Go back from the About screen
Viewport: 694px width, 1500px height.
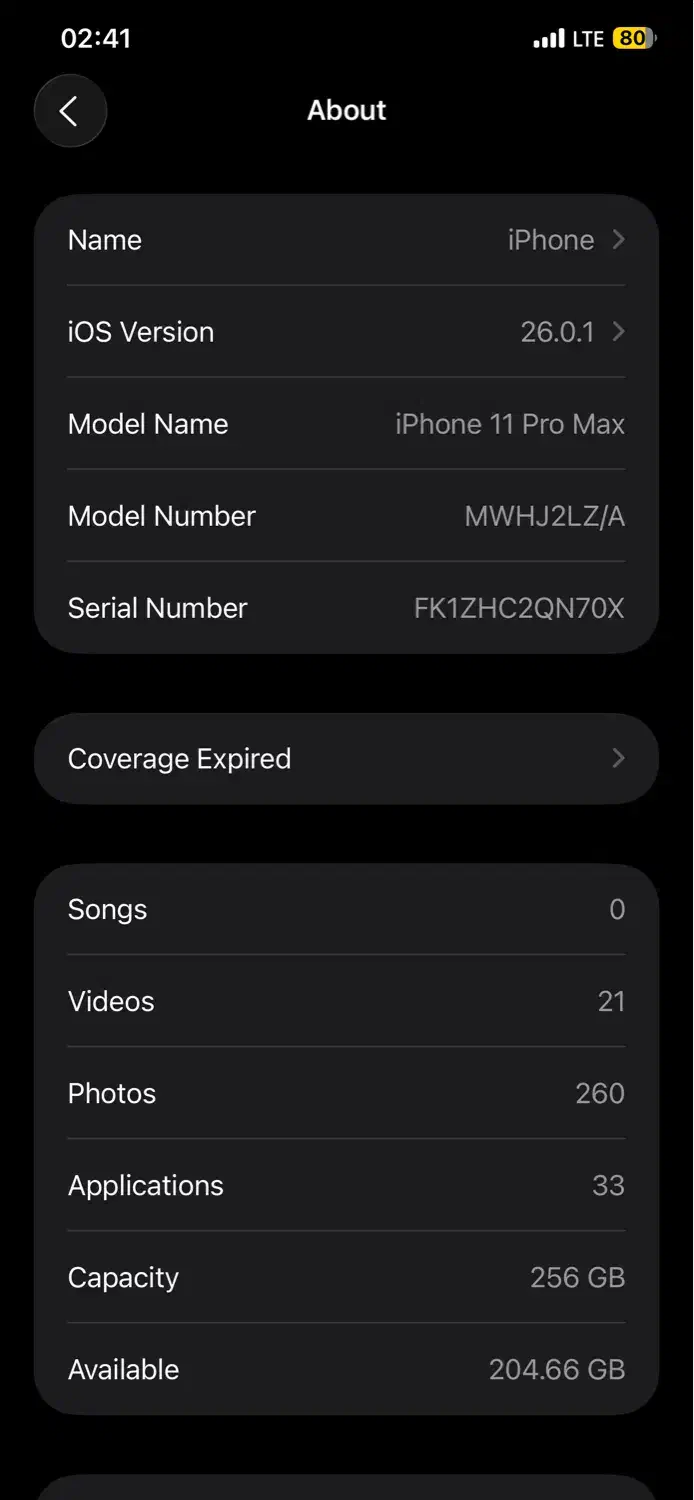tap(70, 111)
